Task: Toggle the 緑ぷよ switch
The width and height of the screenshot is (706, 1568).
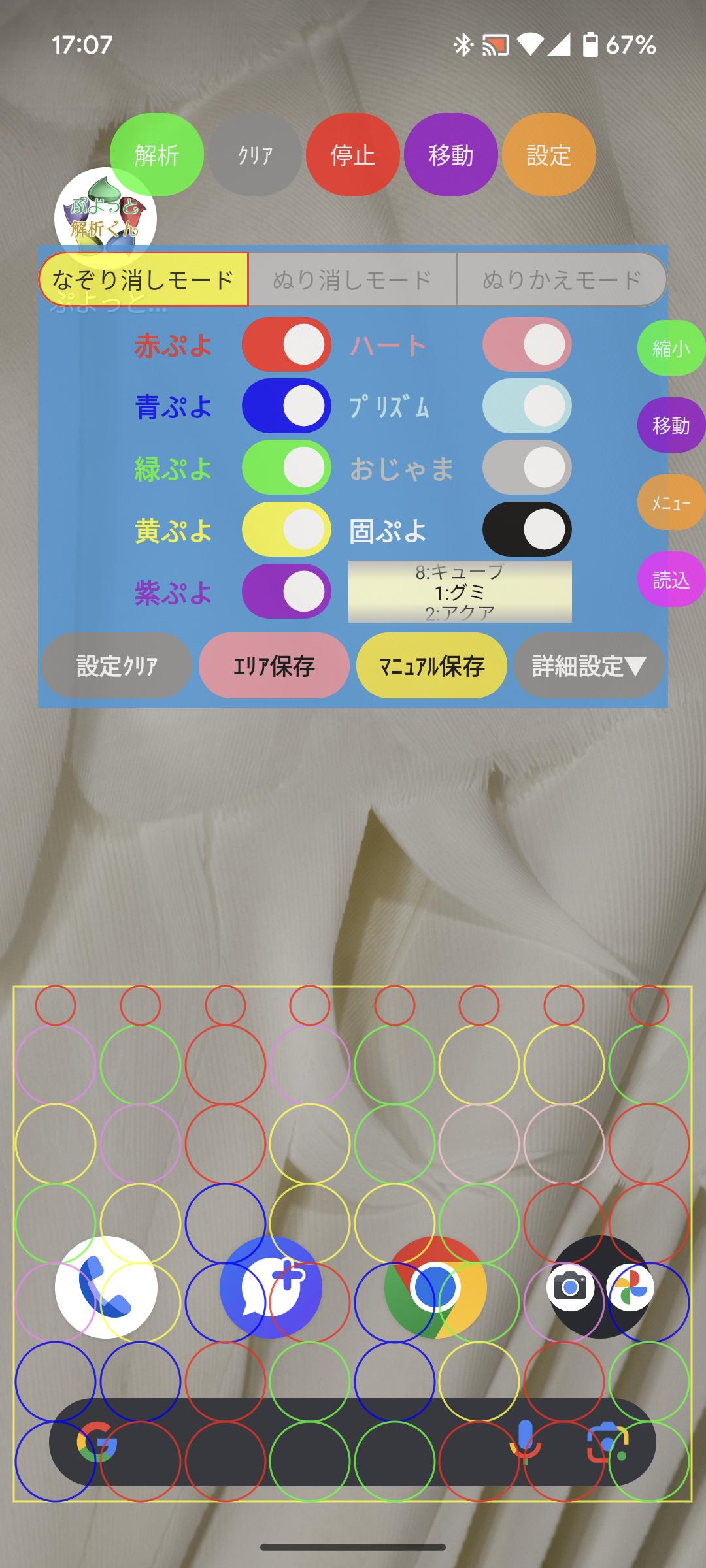Action: (x=287, y=467)
